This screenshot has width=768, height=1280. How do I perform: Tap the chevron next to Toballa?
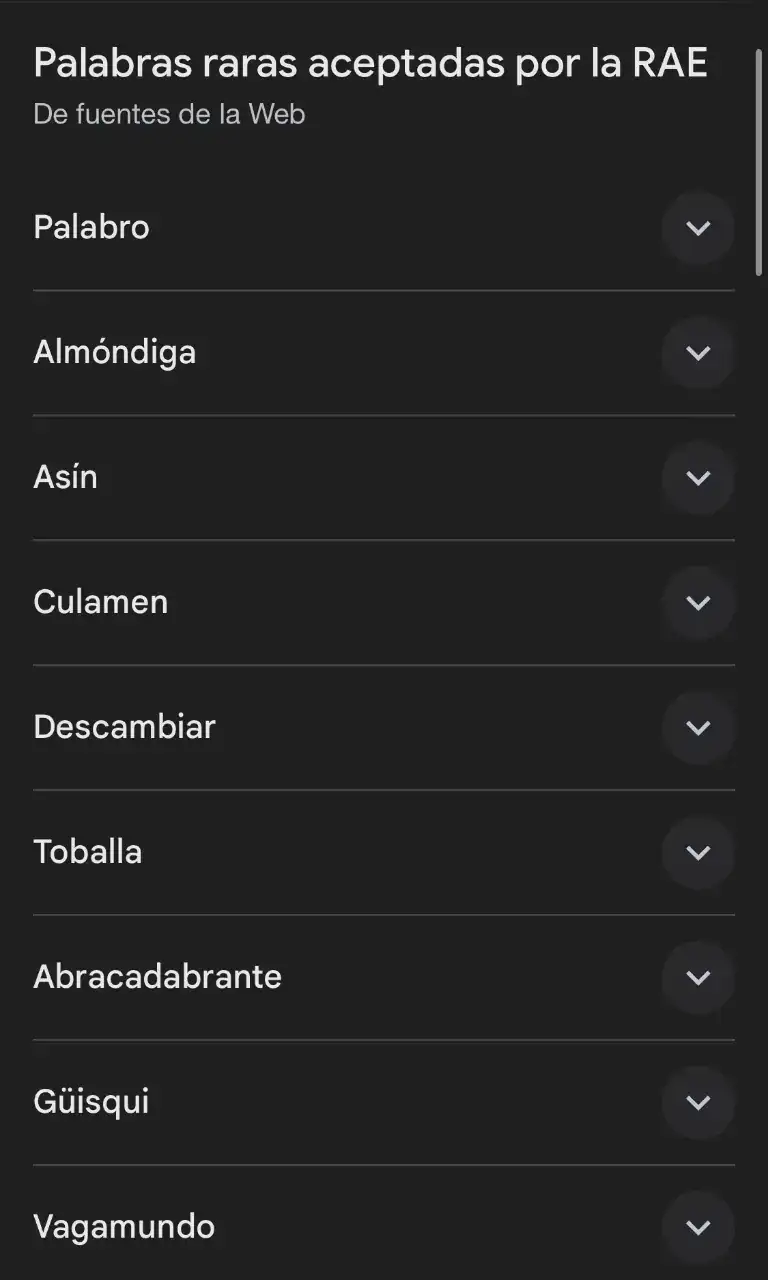click(x=698, y=853)
